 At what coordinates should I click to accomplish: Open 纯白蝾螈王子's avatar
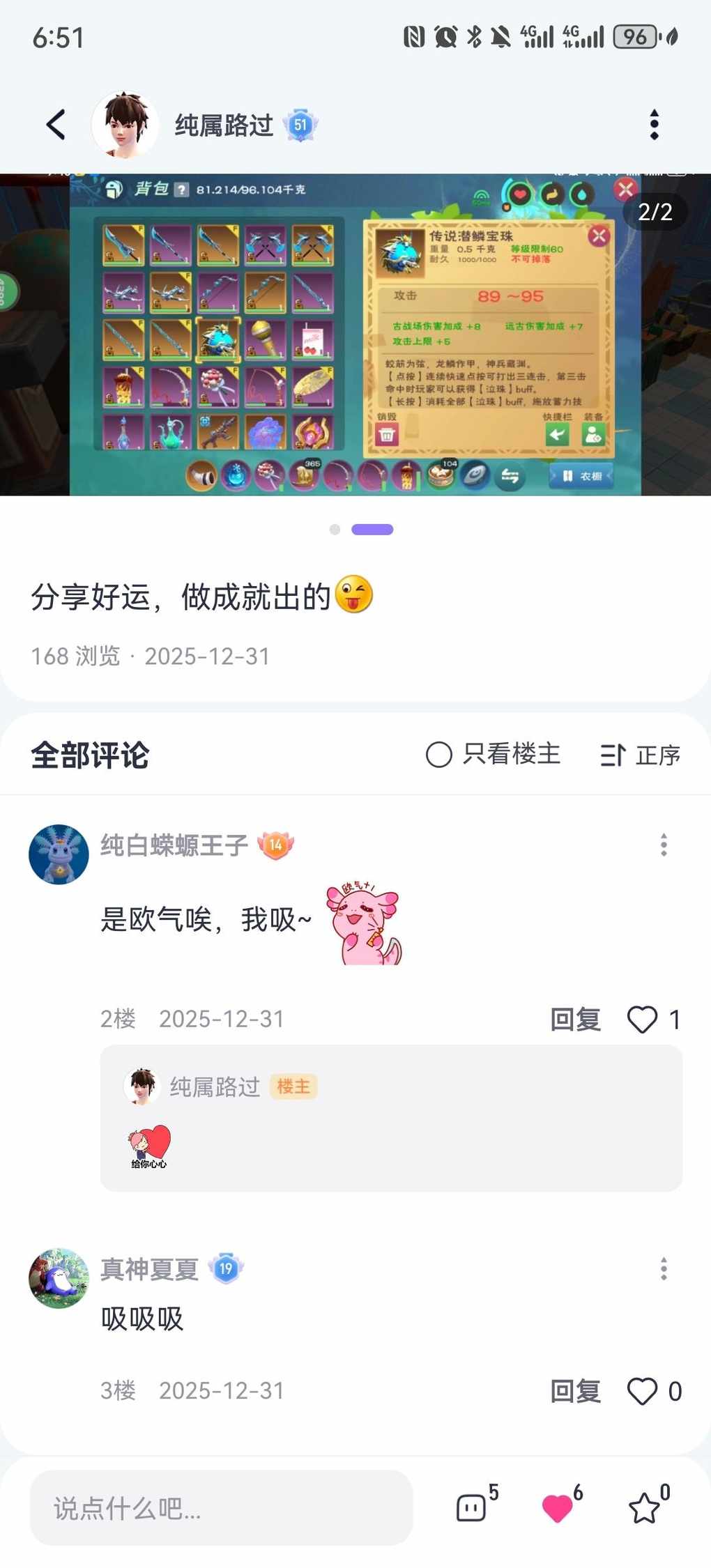59,854
